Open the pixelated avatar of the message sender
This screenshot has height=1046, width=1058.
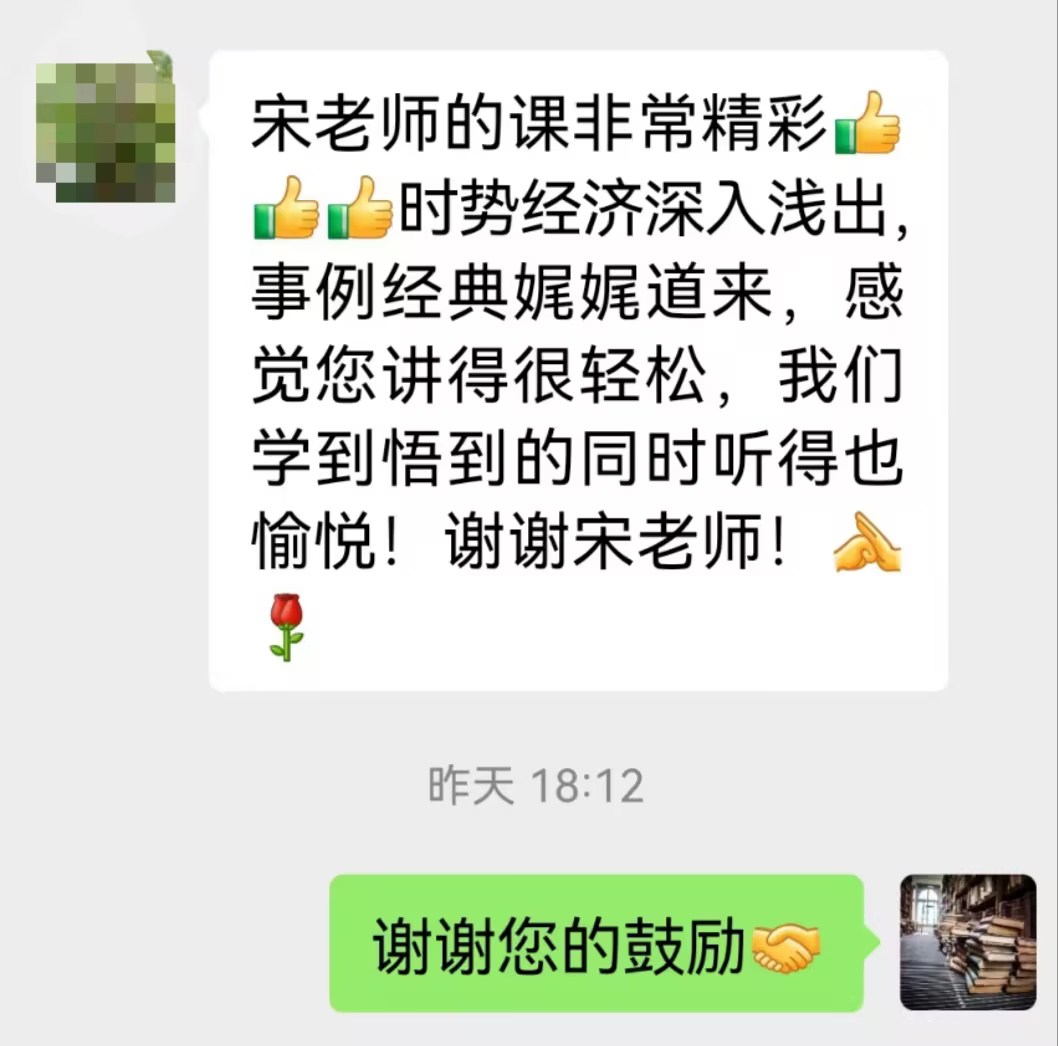[105, 131]
